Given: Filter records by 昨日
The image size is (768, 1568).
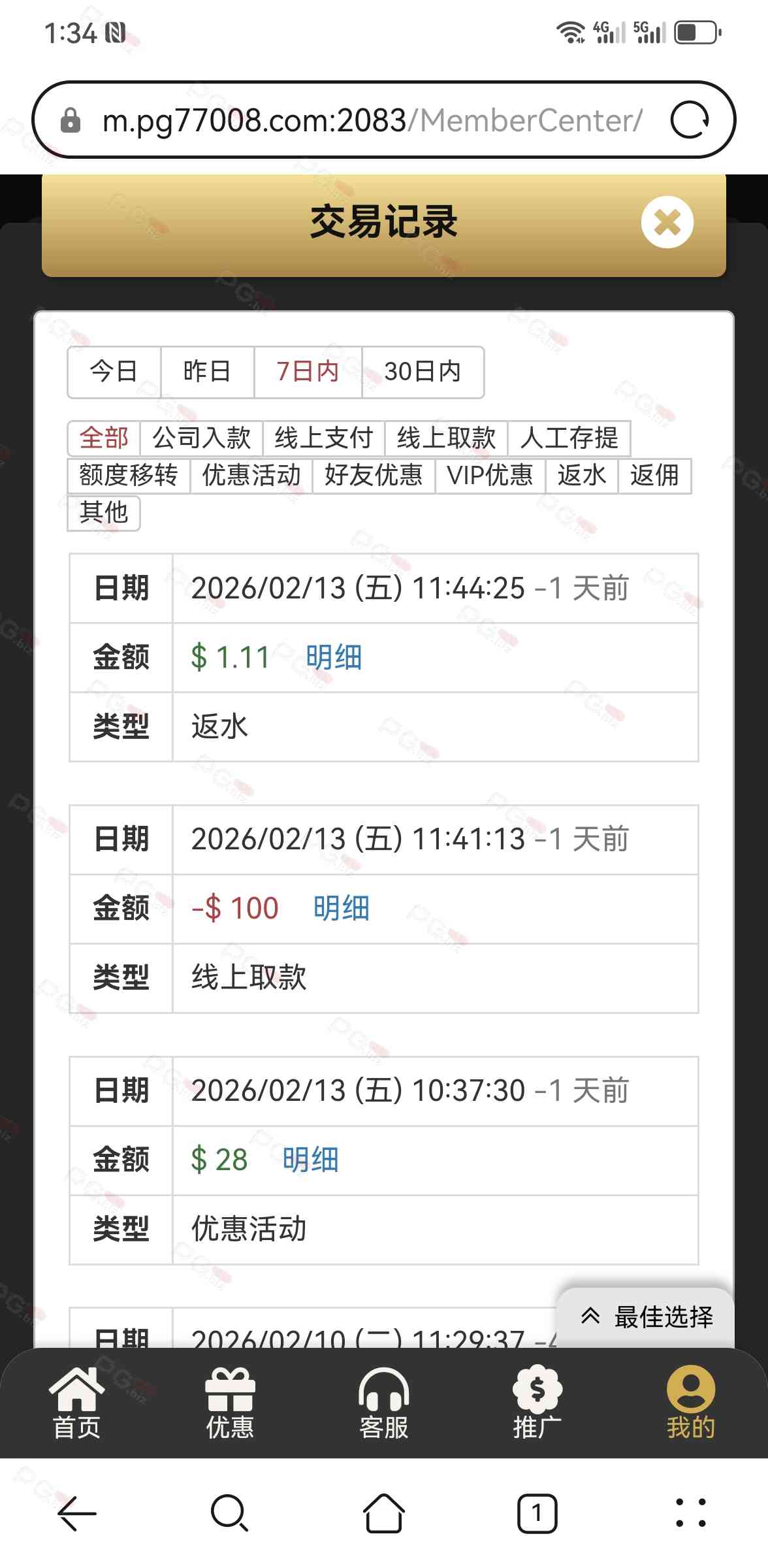Looking at the screenshot, I should pos(207,372).
